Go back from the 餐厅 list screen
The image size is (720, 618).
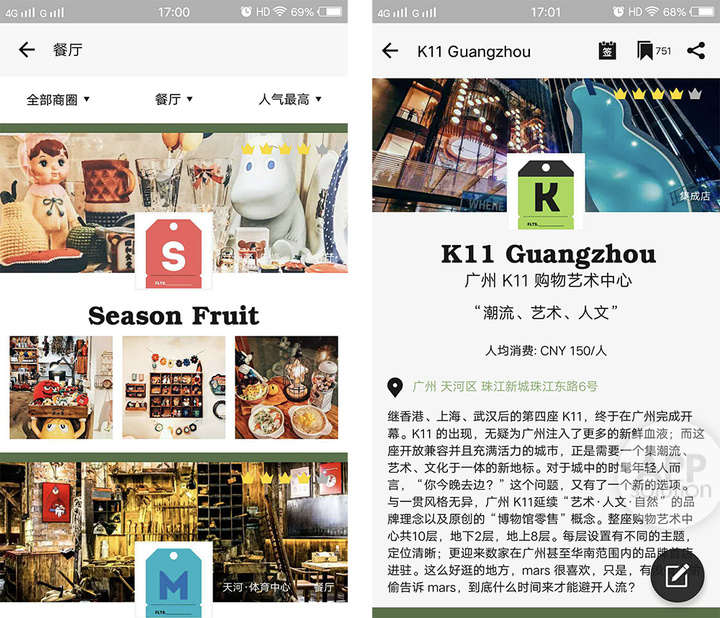(x=27, y=50)
